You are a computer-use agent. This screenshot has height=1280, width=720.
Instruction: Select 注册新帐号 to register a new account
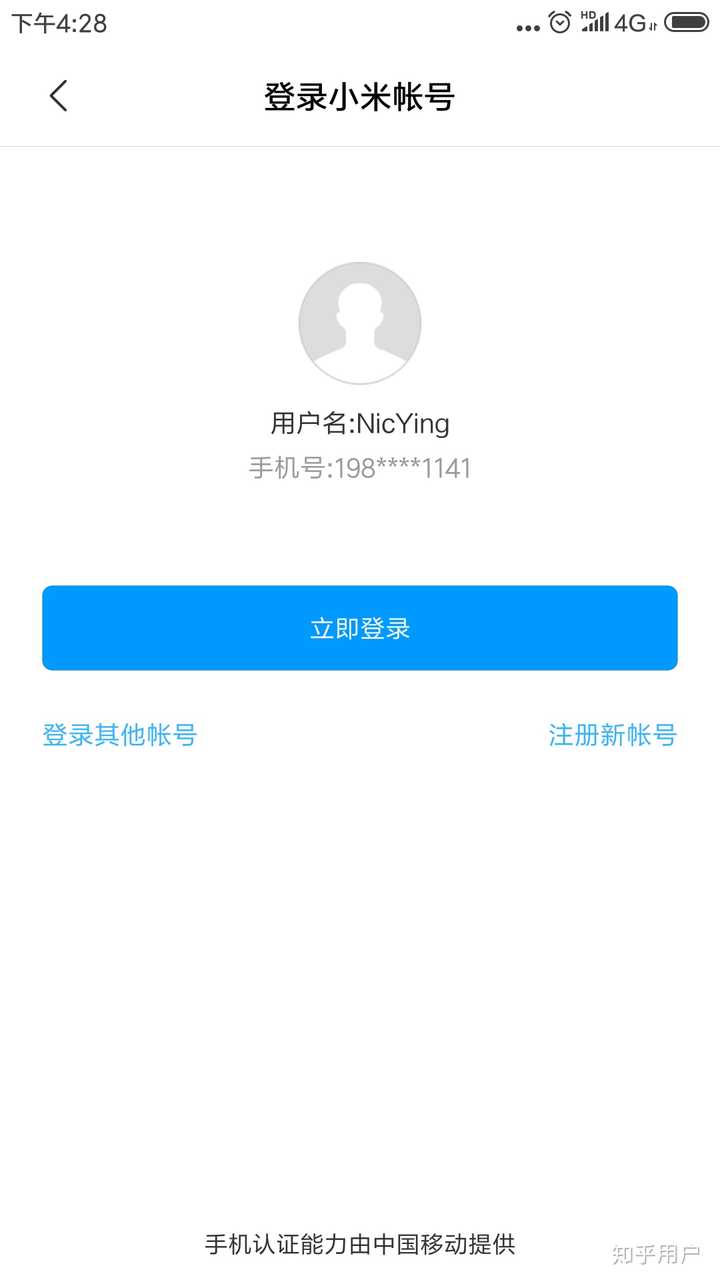[613, 735]
